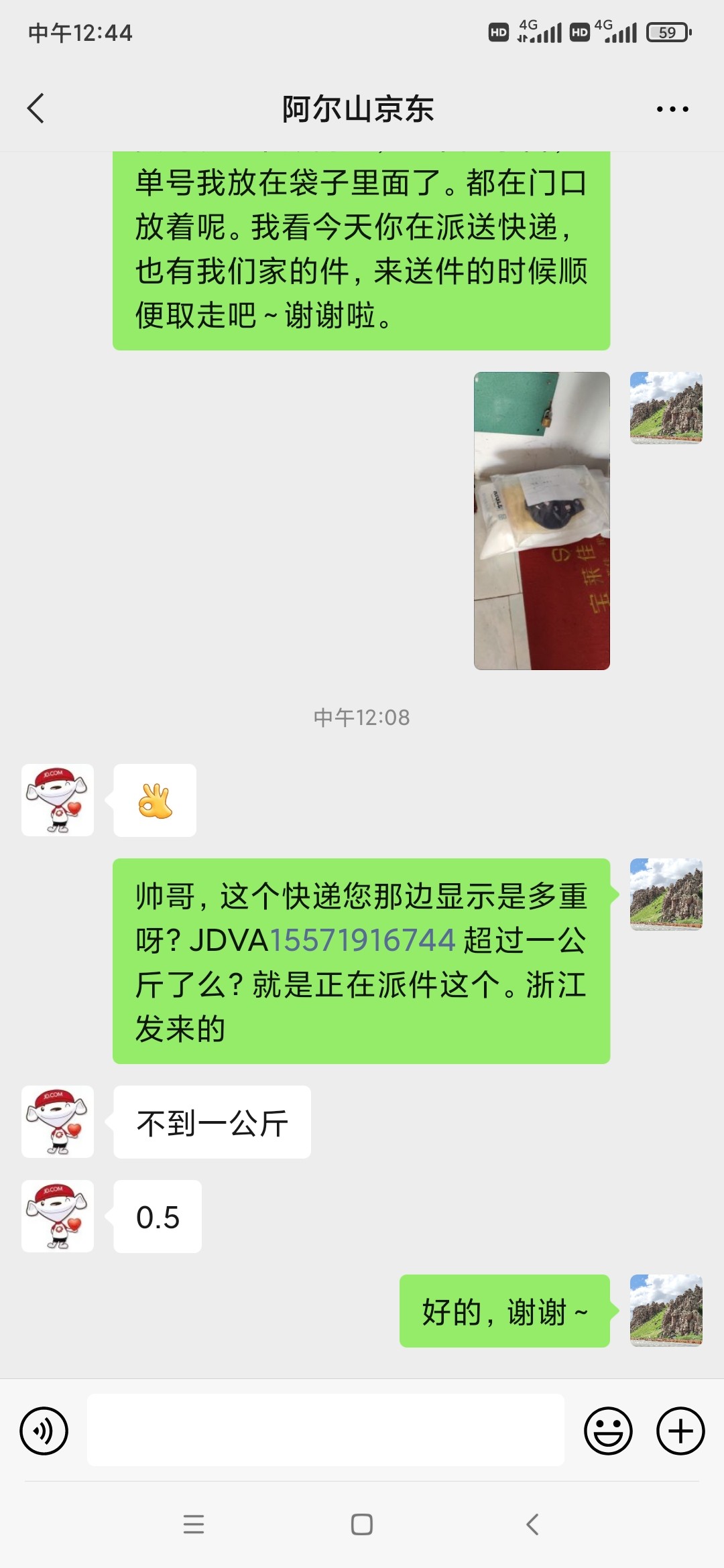Focus the message text field

325,1430
